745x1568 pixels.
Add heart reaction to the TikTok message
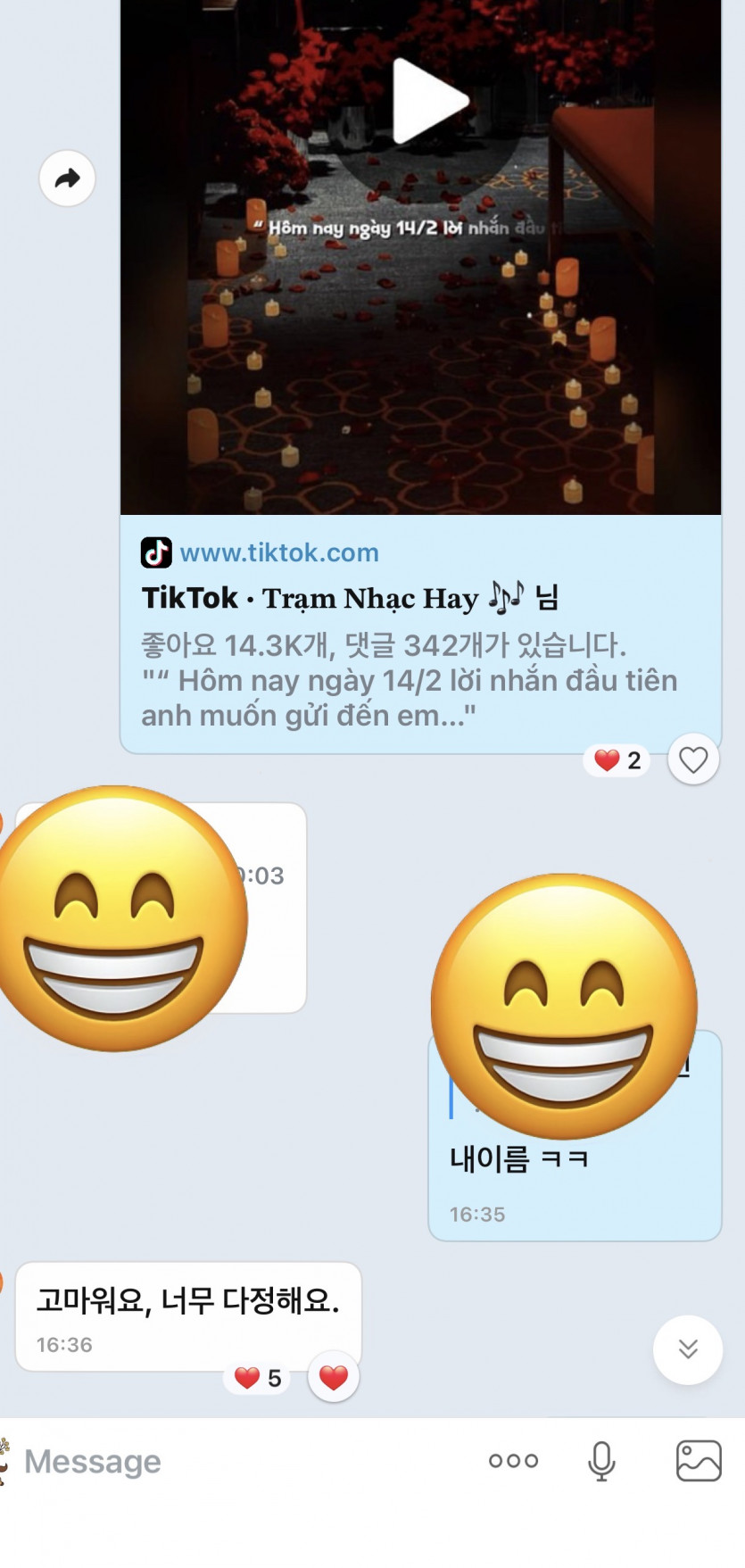click(693, 760)
